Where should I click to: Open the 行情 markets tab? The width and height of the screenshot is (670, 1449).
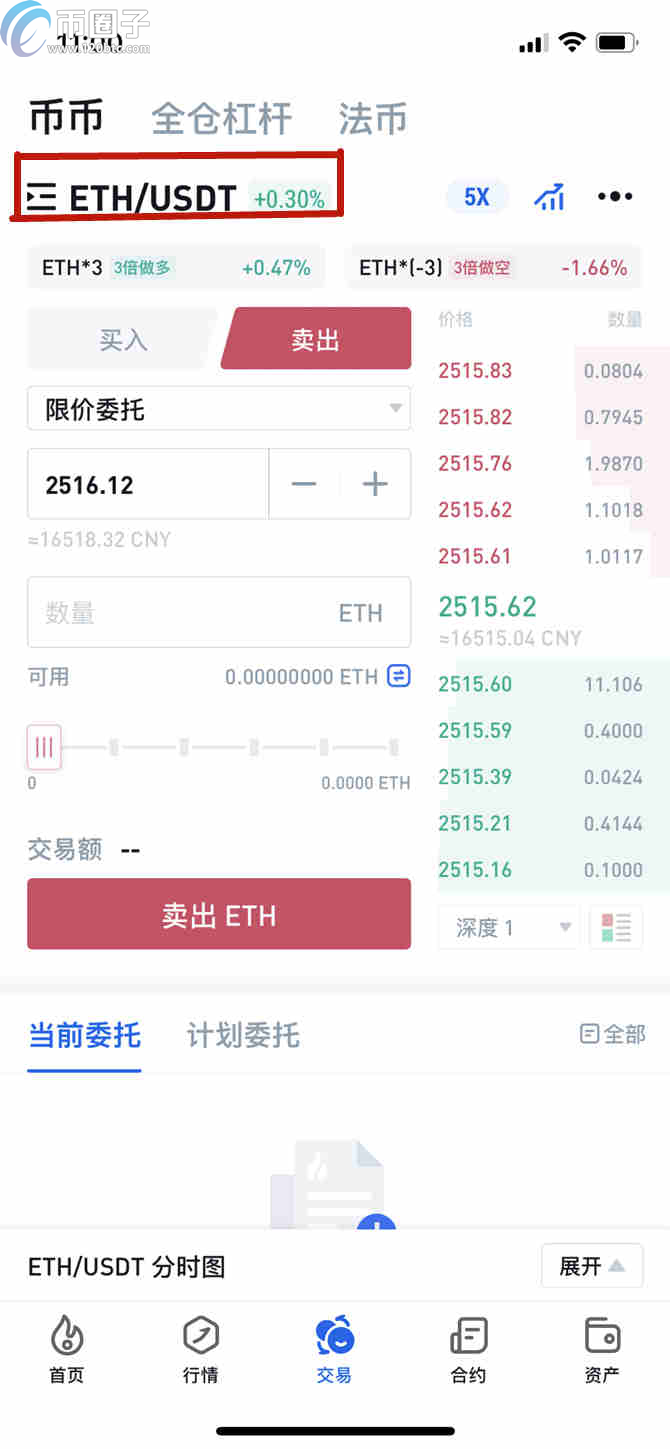coord(200,1349)
